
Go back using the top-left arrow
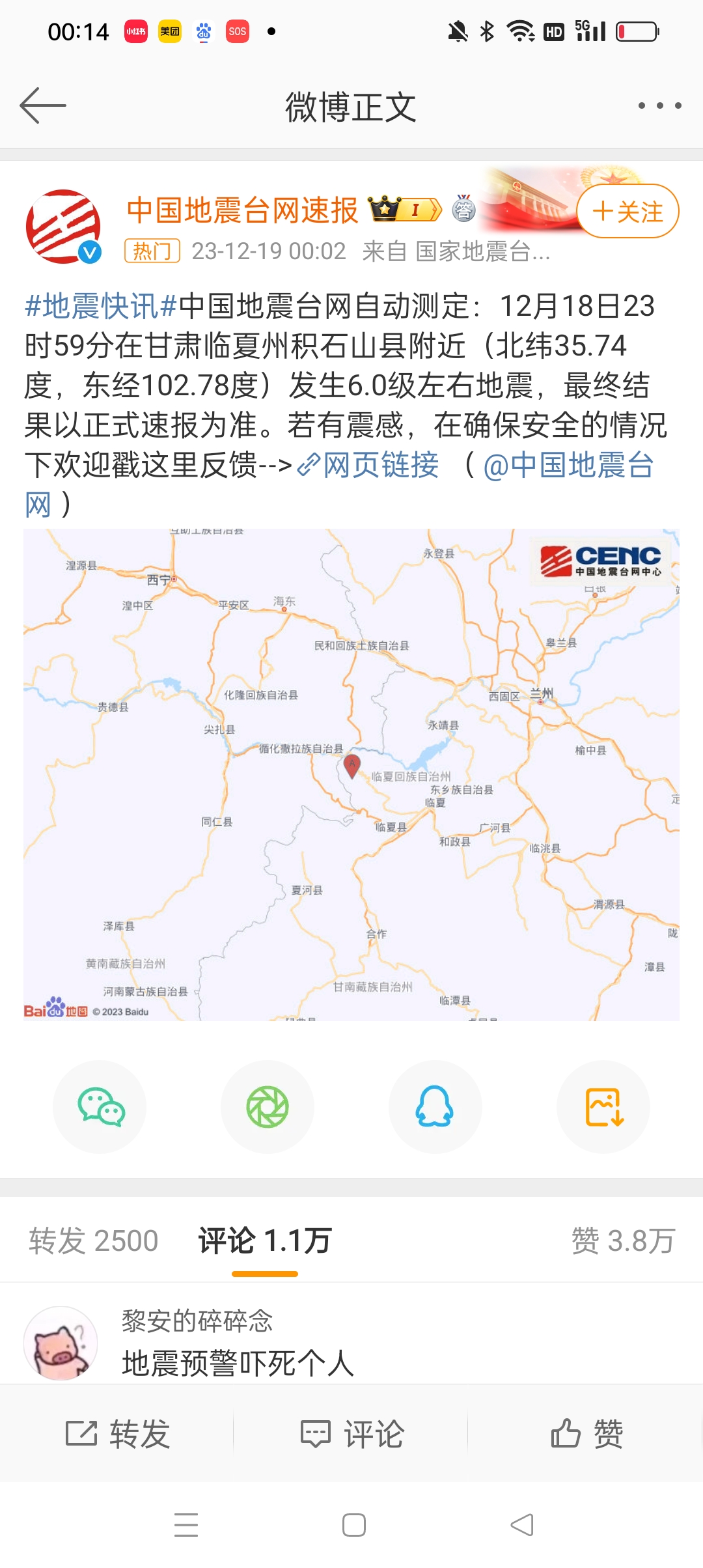click(x=43, y=105)
